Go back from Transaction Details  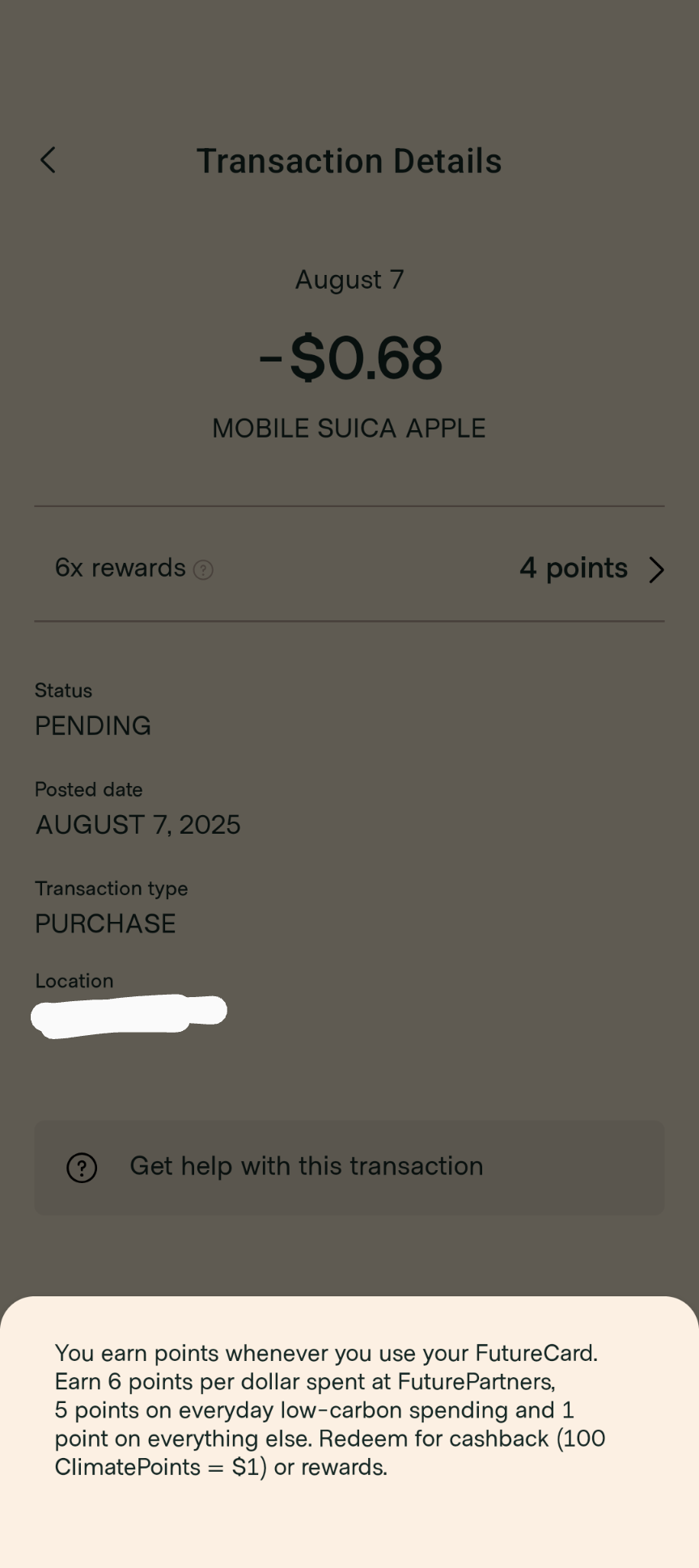(49, 160)
